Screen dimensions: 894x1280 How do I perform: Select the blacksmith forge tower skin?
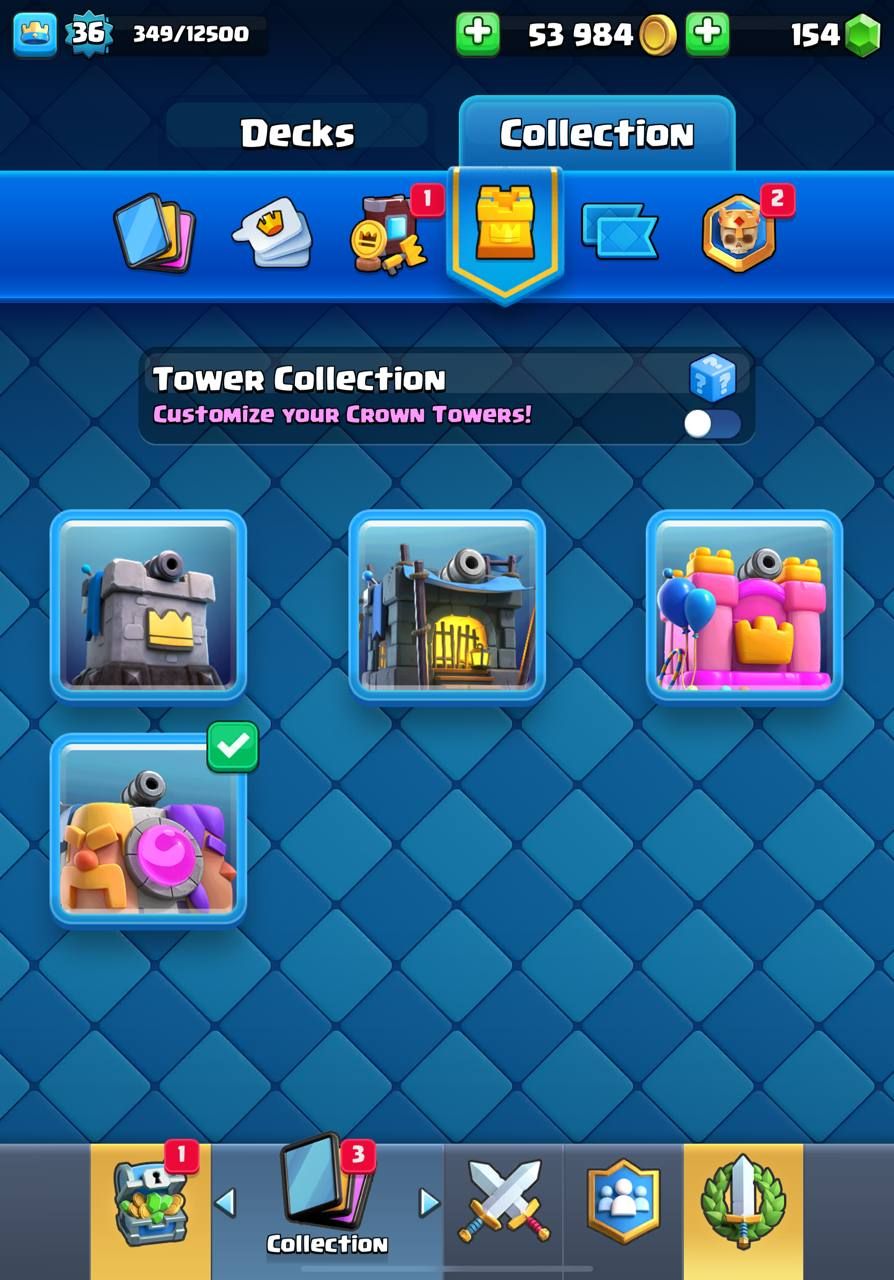(447, 605)
